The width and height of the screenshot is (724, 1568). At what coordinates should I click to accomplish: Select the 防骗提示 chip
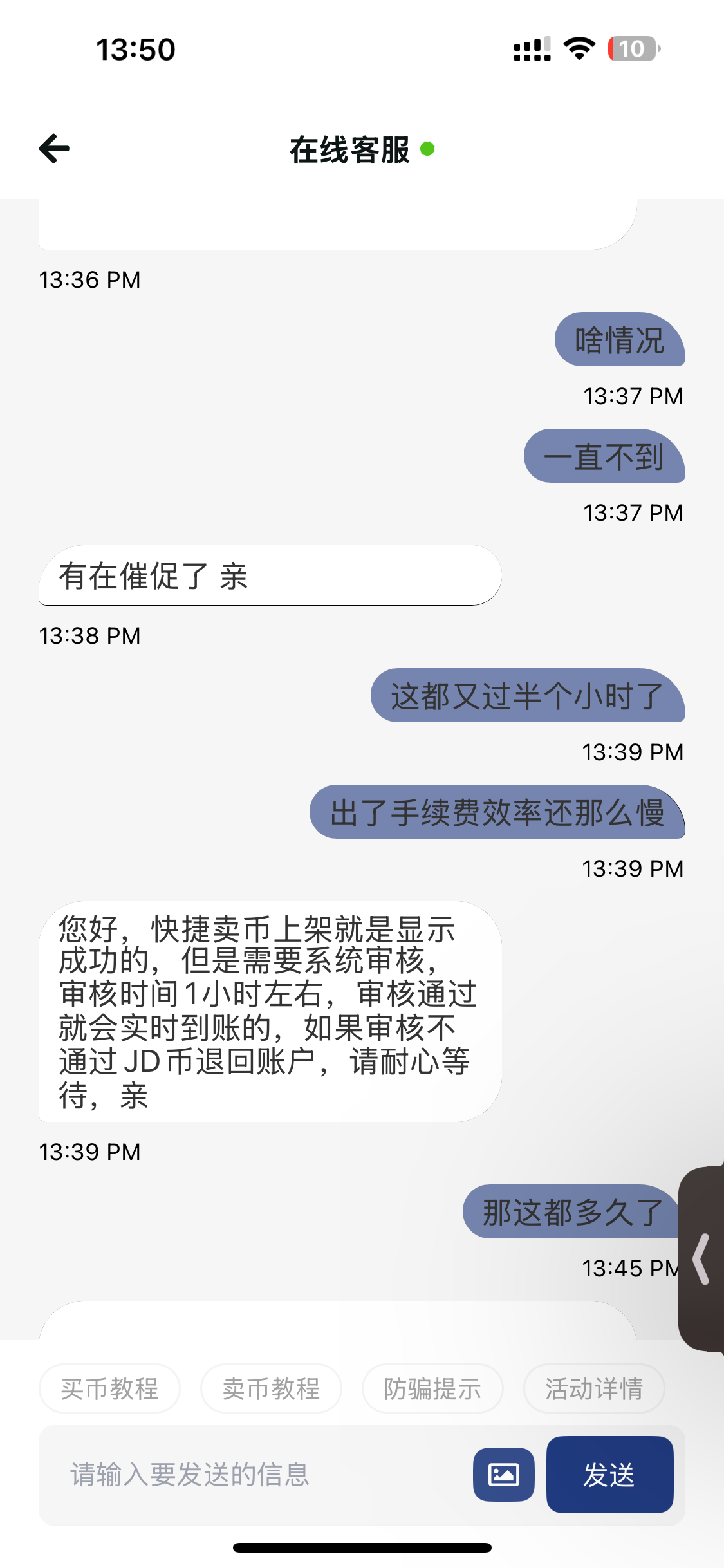(432, 1388)
